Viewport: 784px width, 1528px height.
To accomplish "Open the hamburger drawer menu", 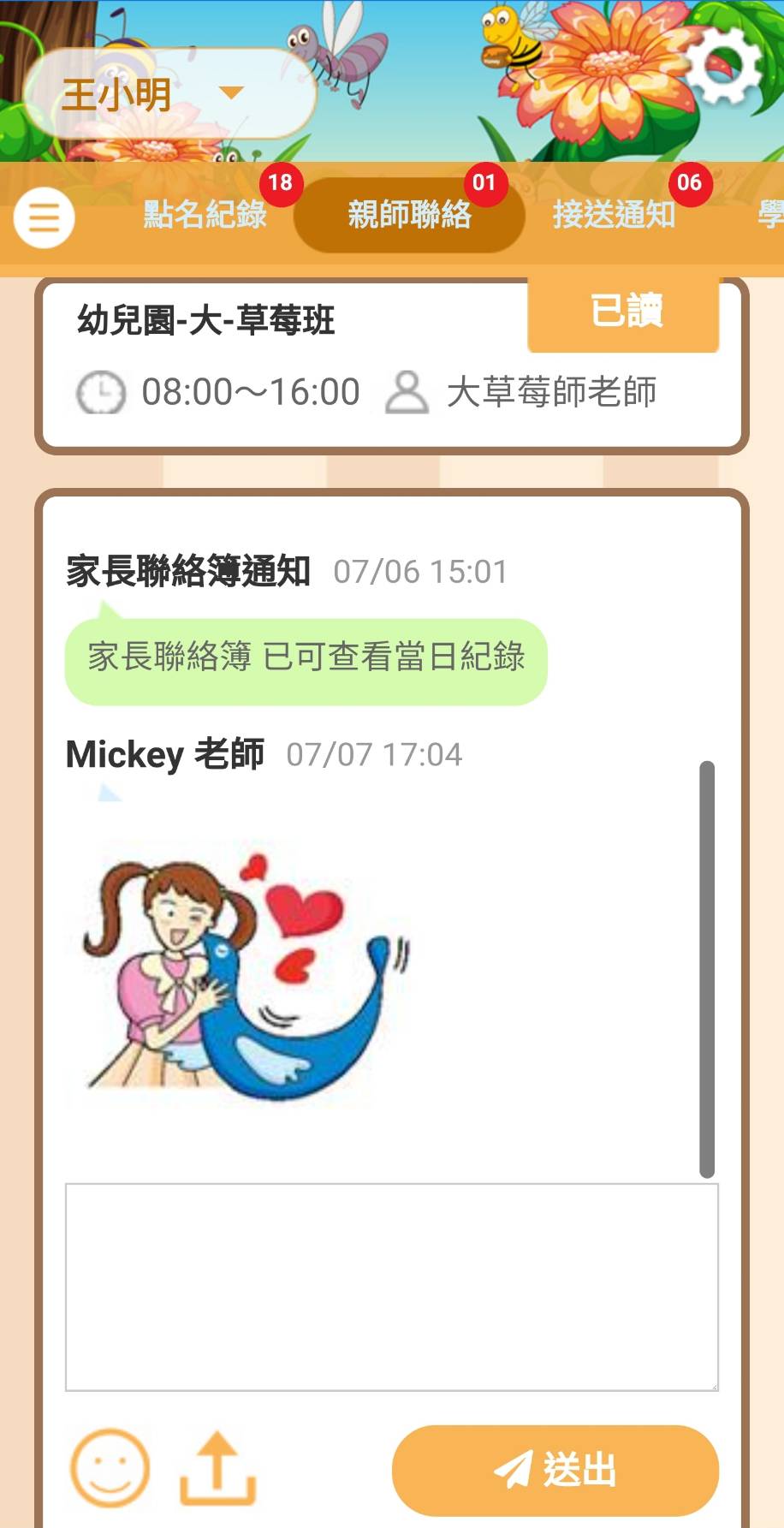I will 44,217.
